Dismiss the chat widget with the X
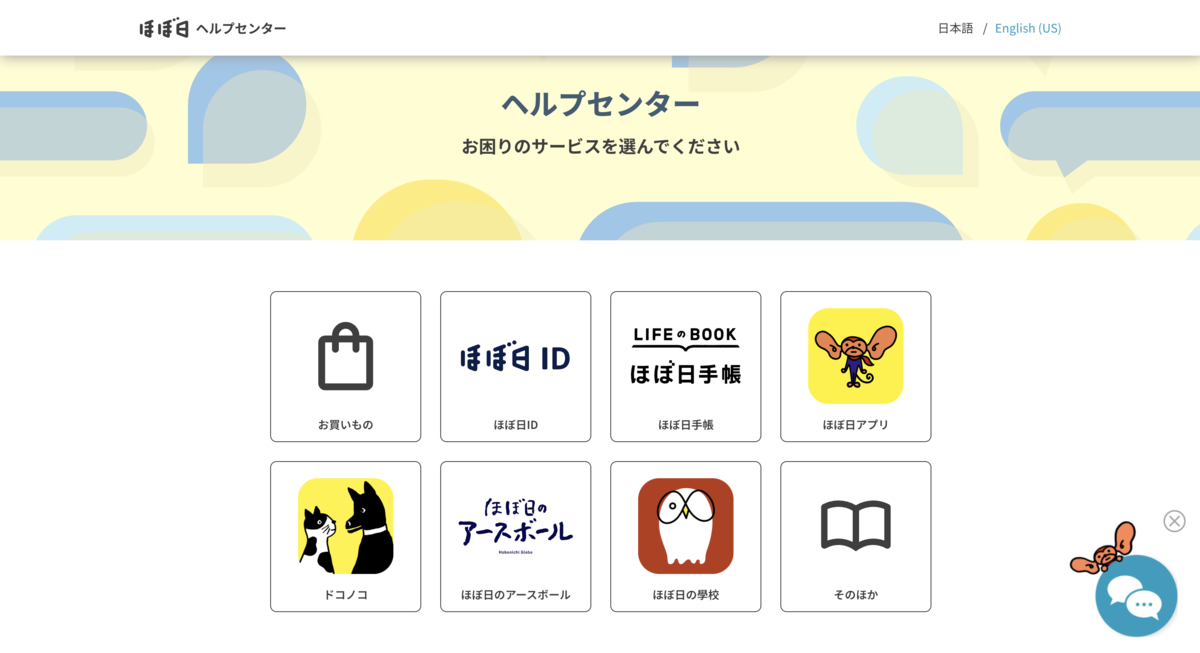1200x653 pixels. point(1174,521)
